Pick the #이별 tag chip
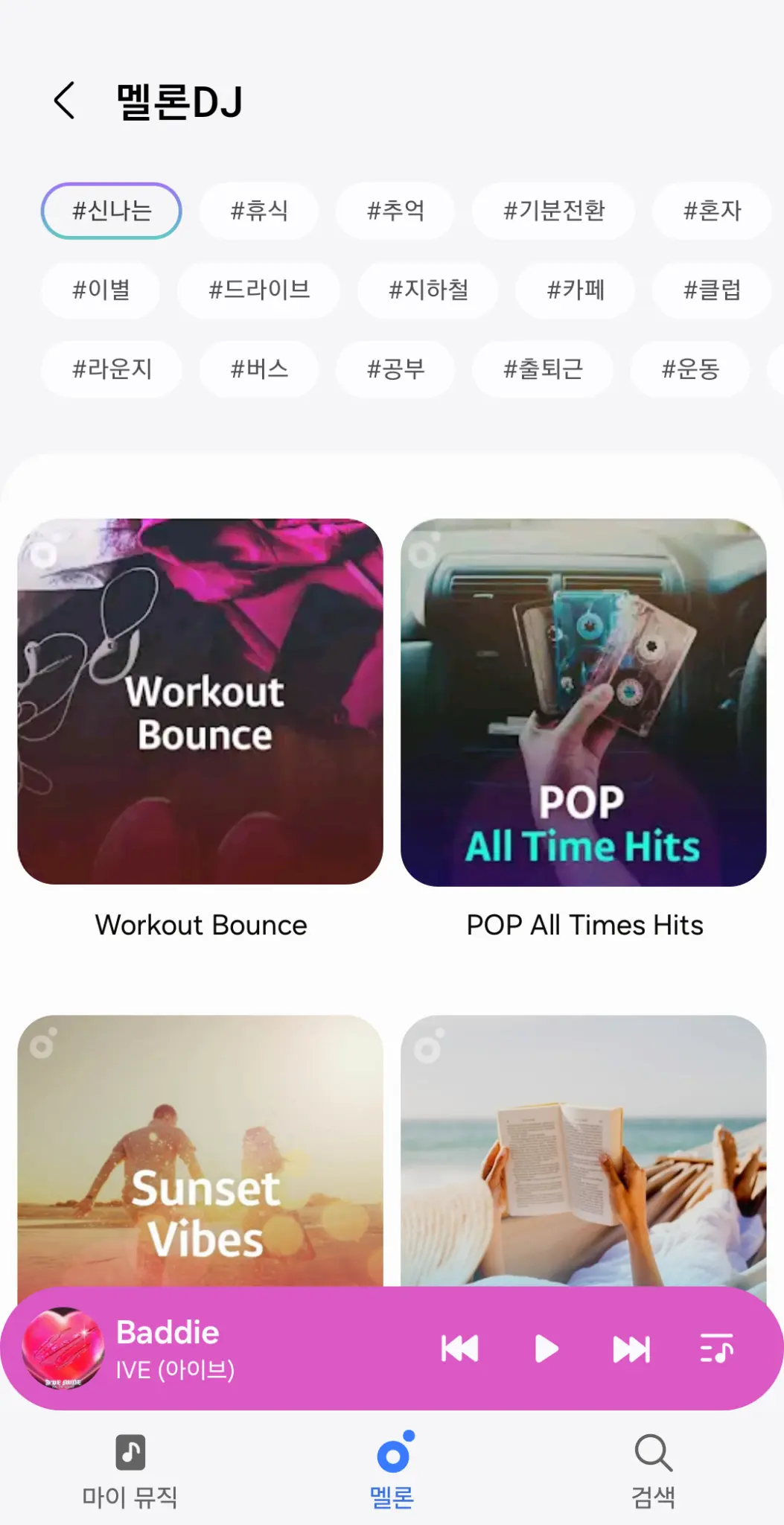784x1525 pixels. [101, 290]
